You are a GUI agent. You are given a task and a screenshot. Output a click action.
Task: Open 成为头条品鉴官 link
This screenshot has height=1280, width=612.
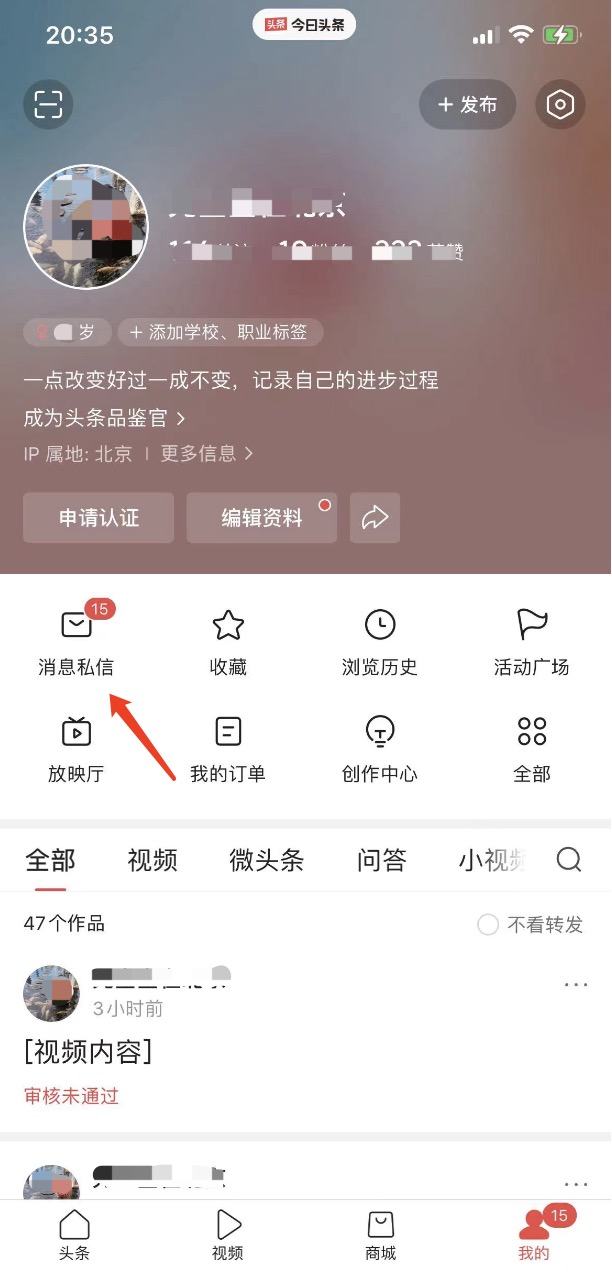(x=104, y=417)
